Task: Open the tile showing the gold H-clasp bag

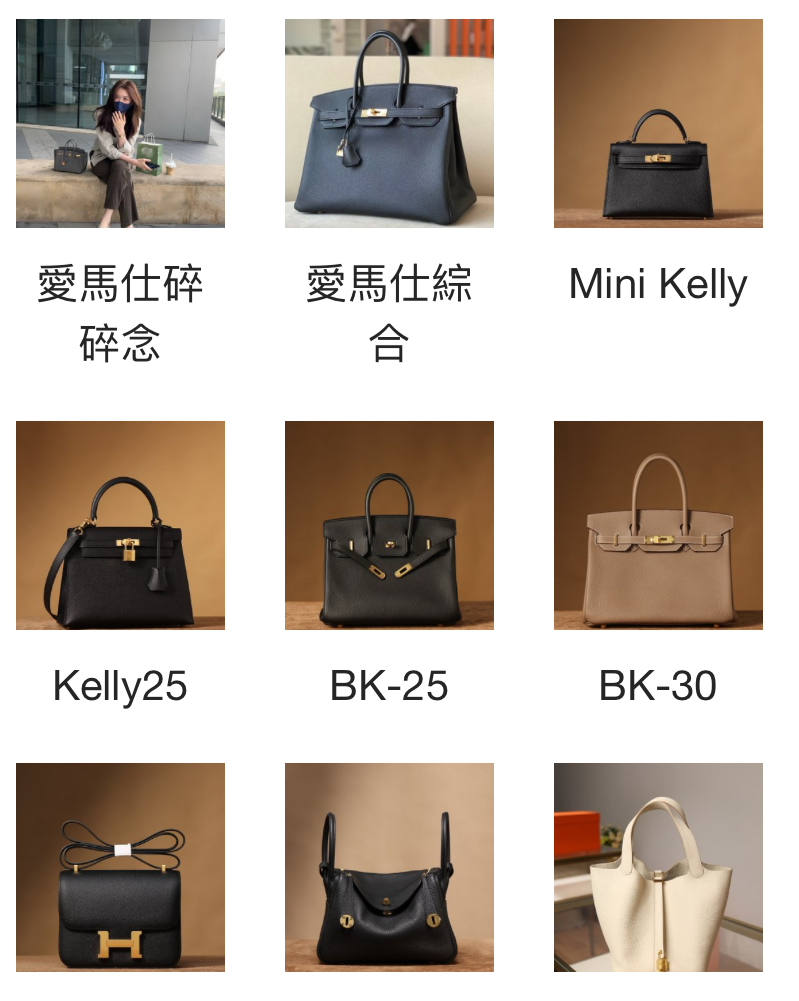Action: (x=120, y=867)
